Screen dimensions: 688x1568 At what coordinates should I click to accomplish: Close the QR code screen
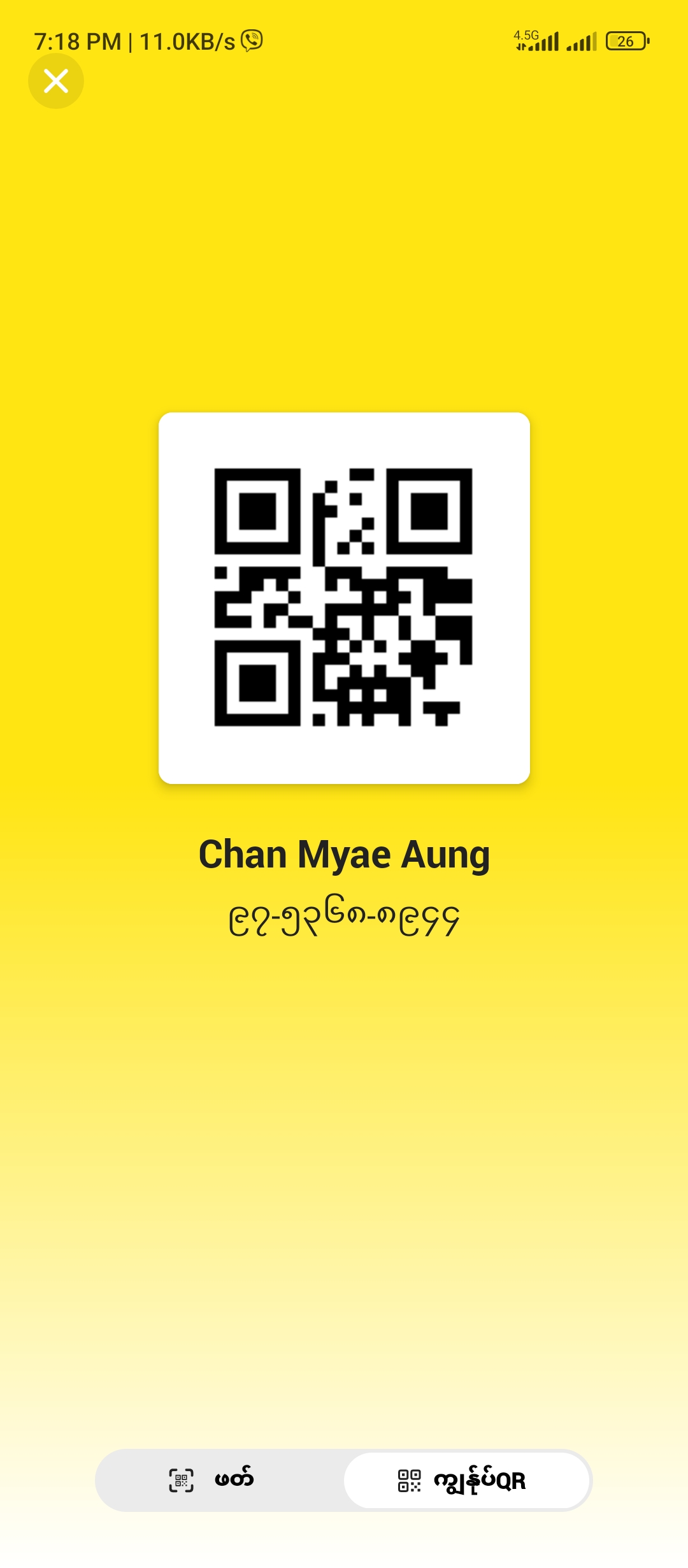(x=56, y=81)
